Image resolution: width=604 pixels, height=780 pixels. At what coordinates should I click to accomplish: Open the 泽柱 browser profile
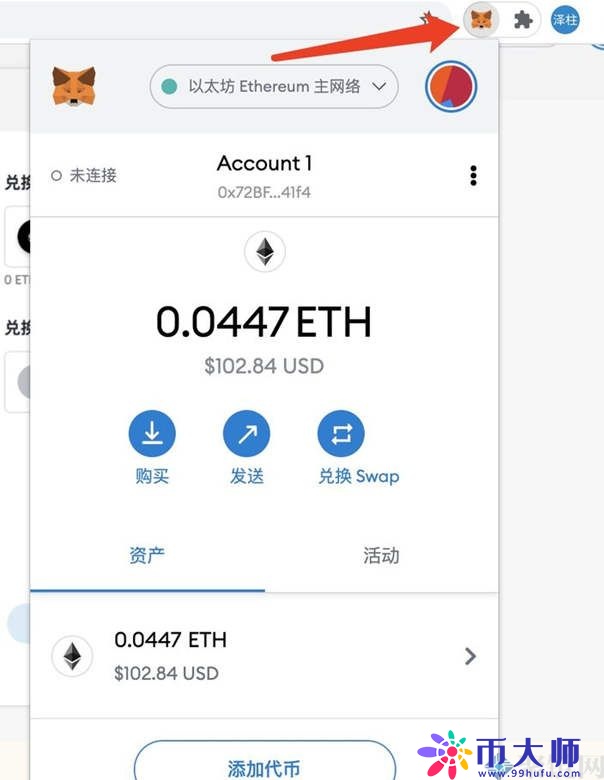pyautogui.click(x=565, y=20)
